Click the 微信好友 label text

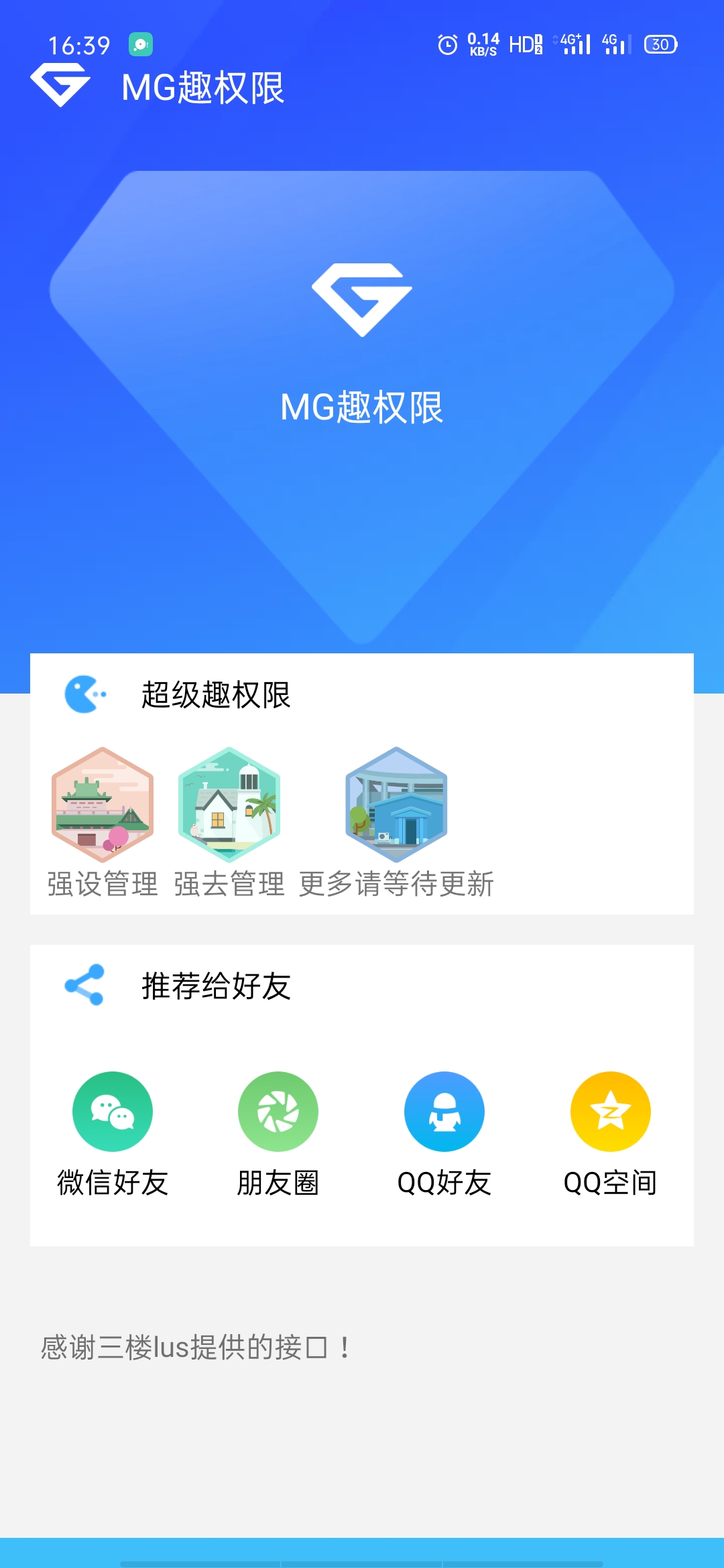[x=112, y=1181]
